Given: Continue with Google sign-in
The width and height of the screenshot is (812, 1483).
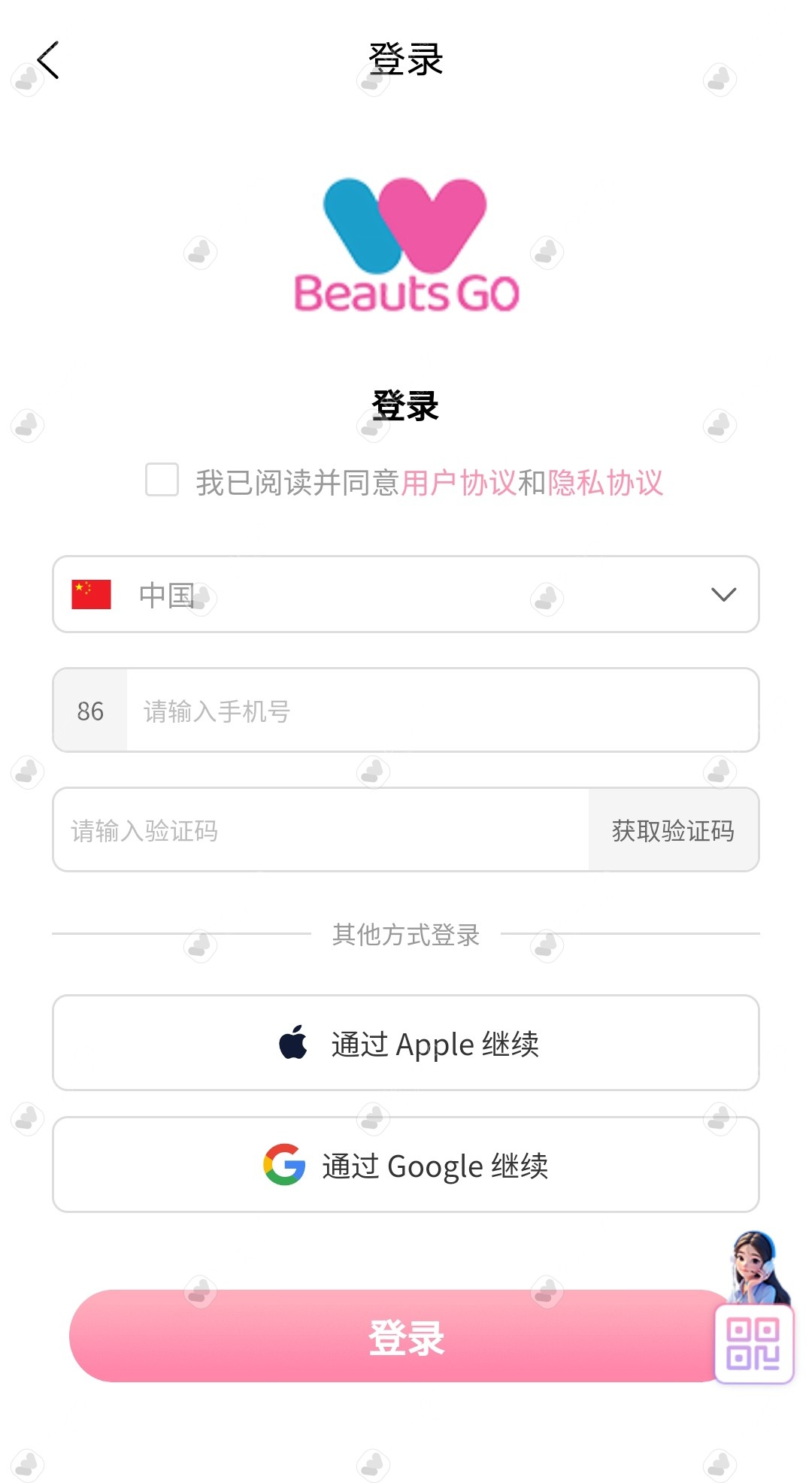Looking at the screenshot, I should 406,1165.
